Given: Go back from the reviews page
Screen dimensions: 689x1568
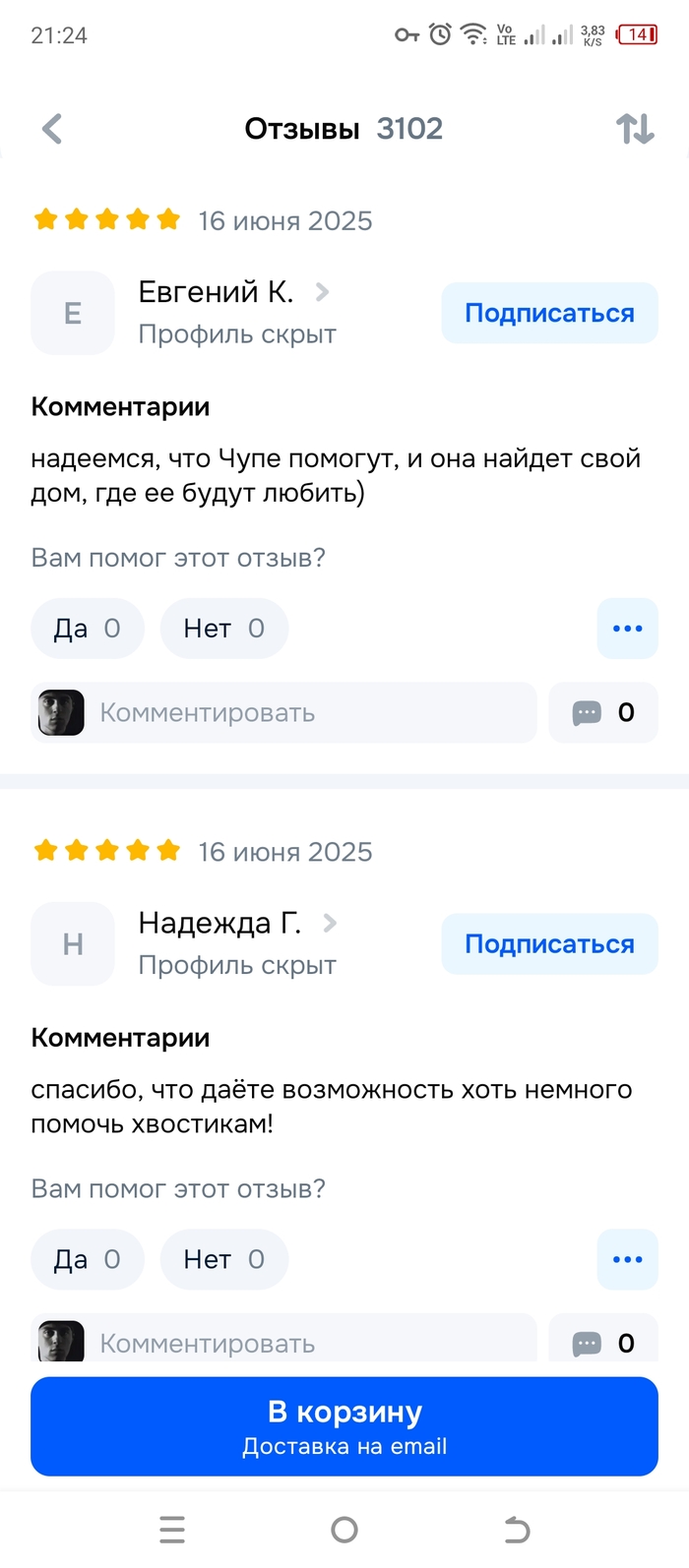Looking at the screenshot, I should 52,129.
